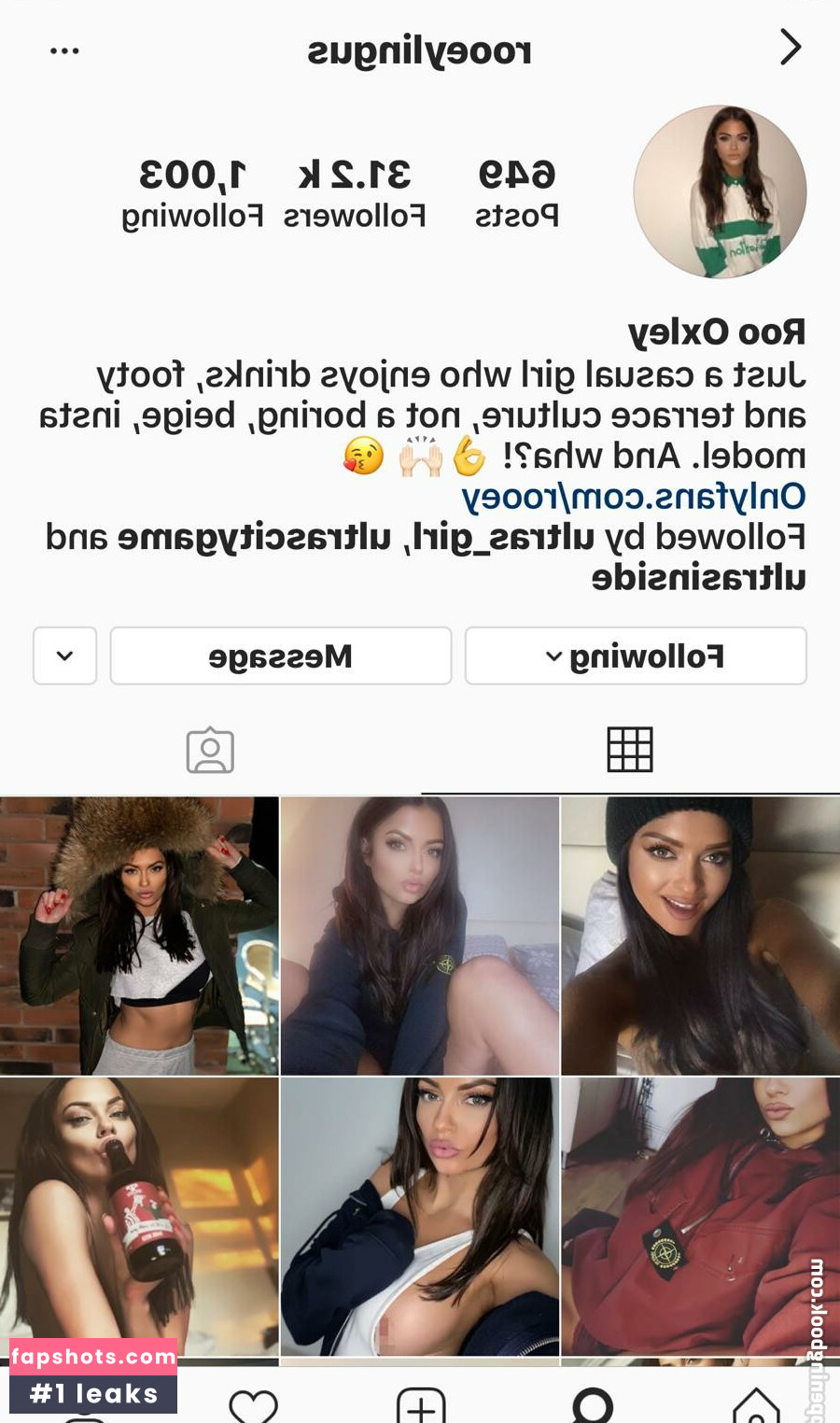The height and width of the screenshot is (1423, 840).
Task: Expand suggested accounts with the small chevron
Action: click(65, 656)
